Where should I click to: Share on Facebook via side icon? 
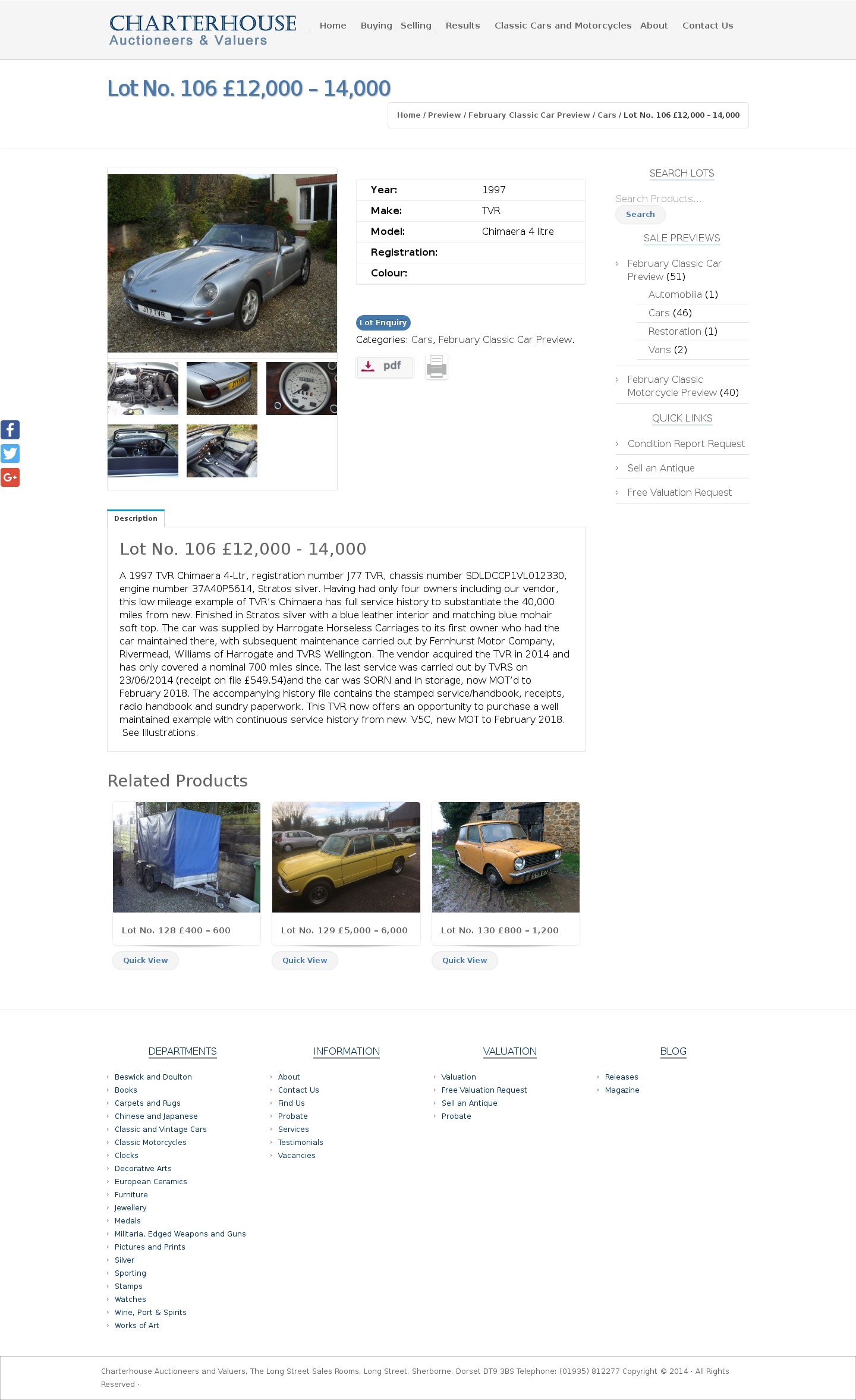coord(10,429)
